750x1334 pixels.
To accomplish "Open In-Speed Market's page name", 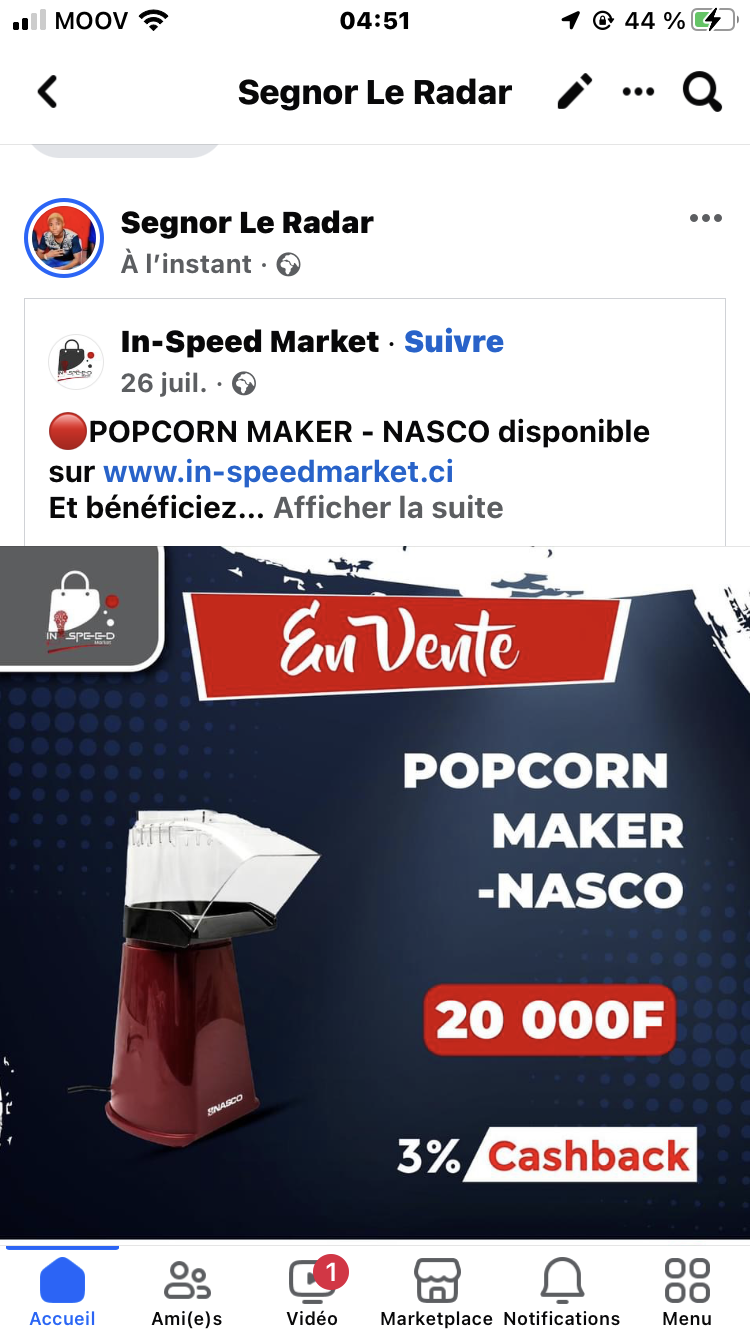I will pyautogui.click(x=250, y=342).
